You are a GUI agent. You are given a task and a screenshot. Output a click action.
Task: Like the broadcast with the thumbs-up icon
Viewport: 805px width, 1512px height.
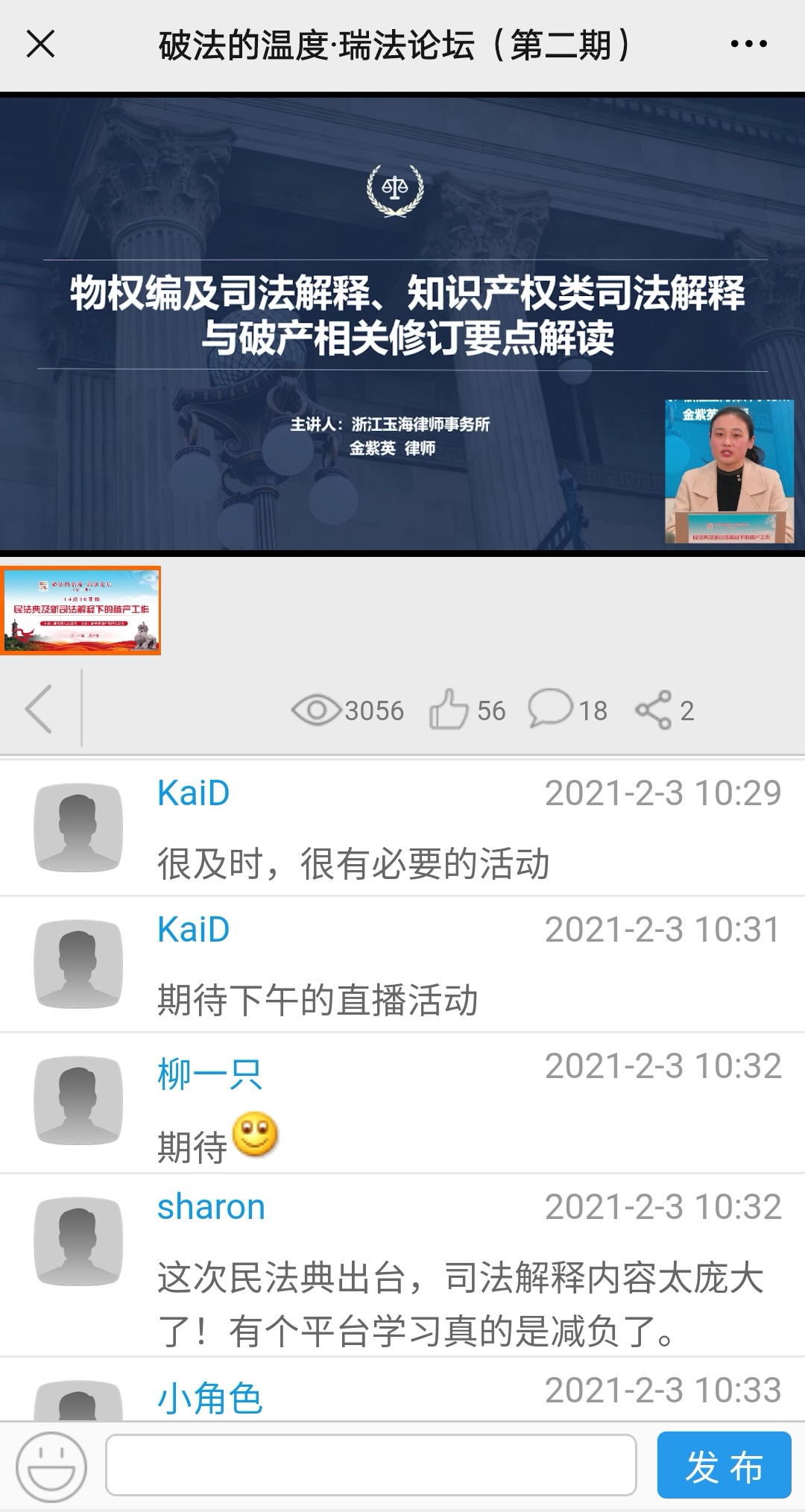click(x=448, y=709)
